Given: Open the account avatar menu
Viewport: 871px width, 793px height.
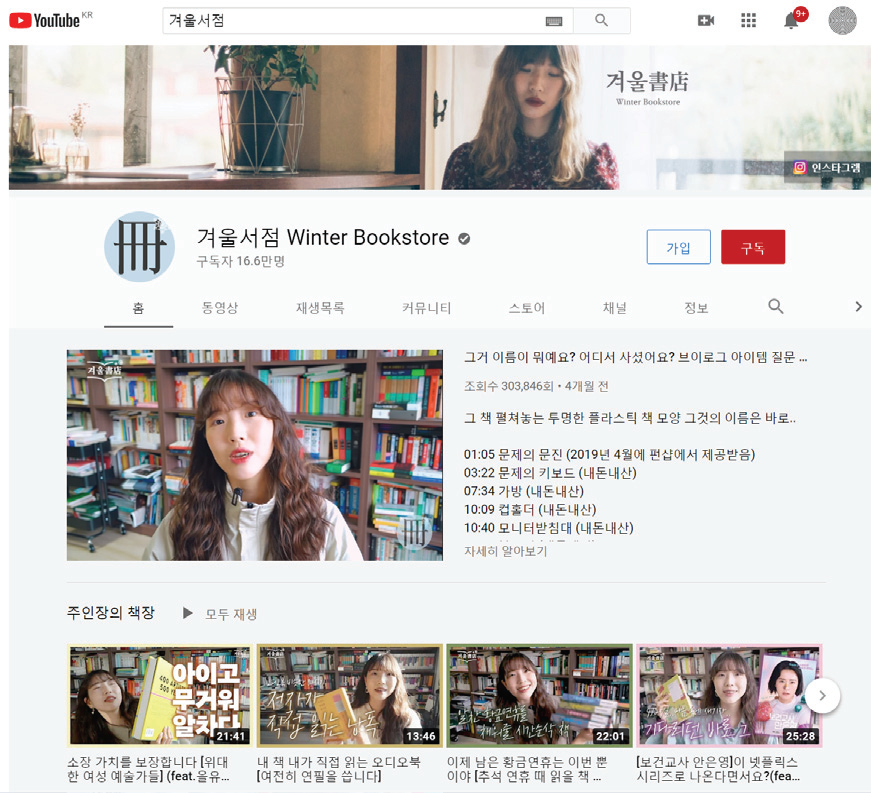Looking at the screenshot, I should (x=843, y=20).
